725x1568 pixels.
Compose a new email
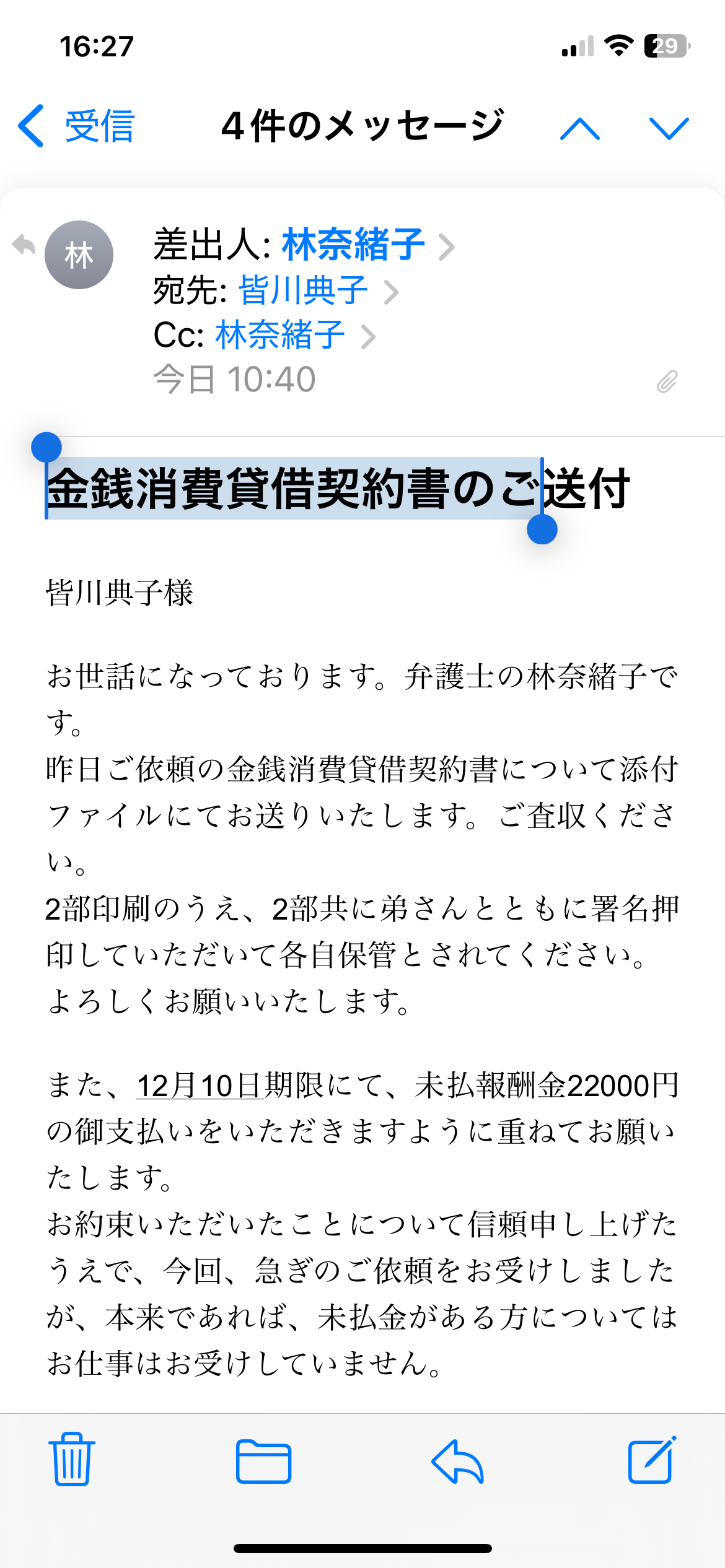point(651,1460)
